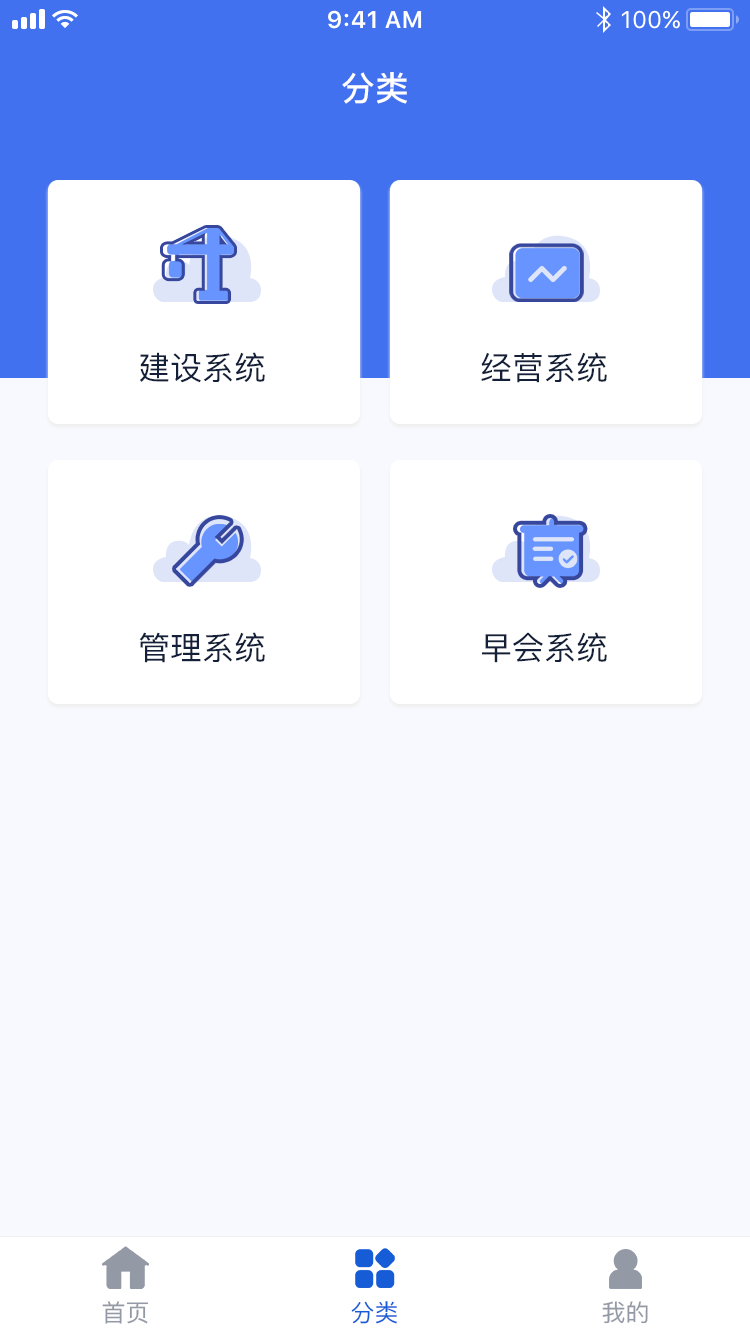Open the 经营系统 card
The height and width of the screenshot is (1334, 750).
pyautogui.click(x=546, y=302)
